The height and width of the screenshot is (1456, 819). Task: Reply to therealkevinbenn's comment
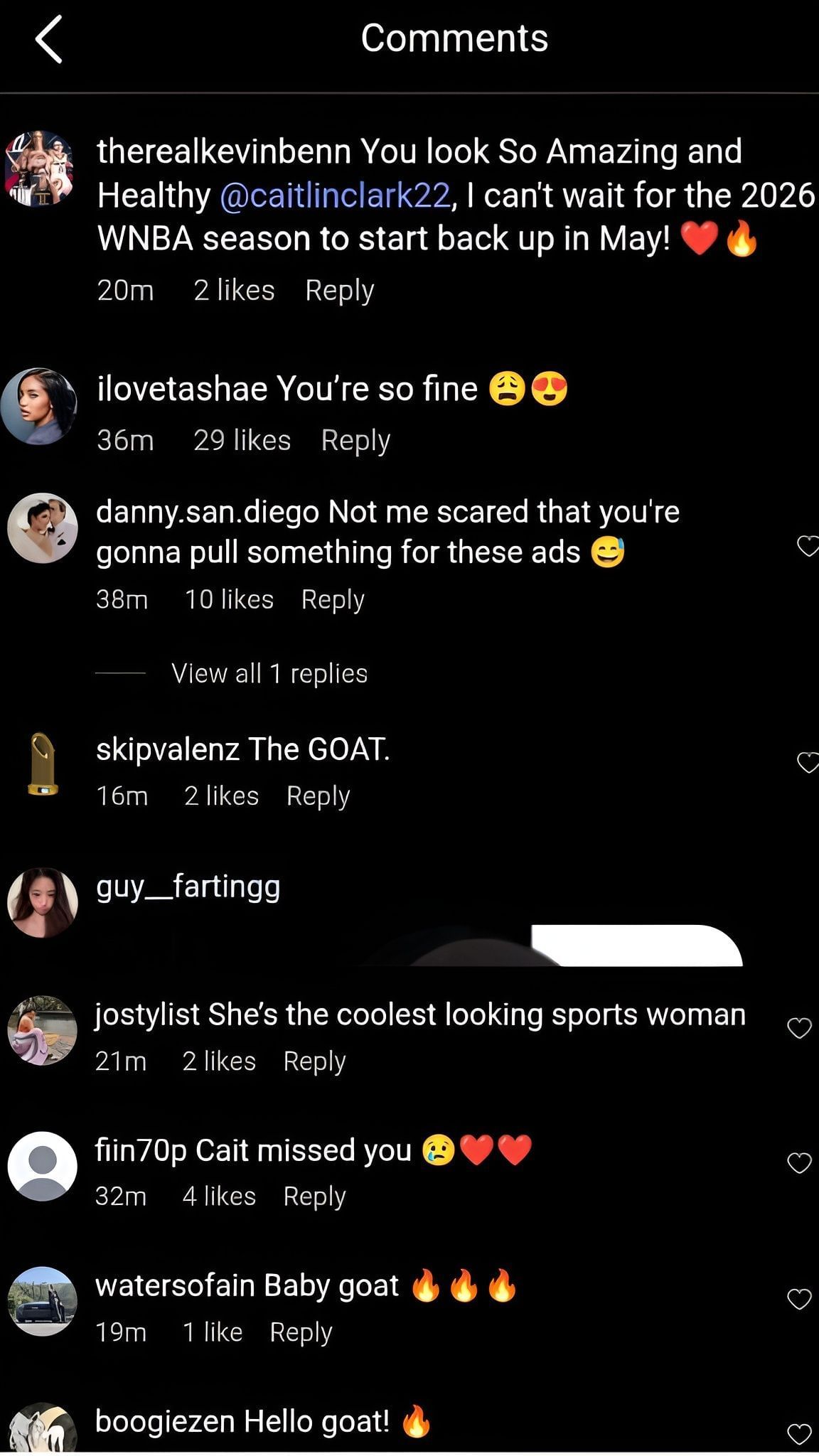pyautogui.click(x=339, y=290)
